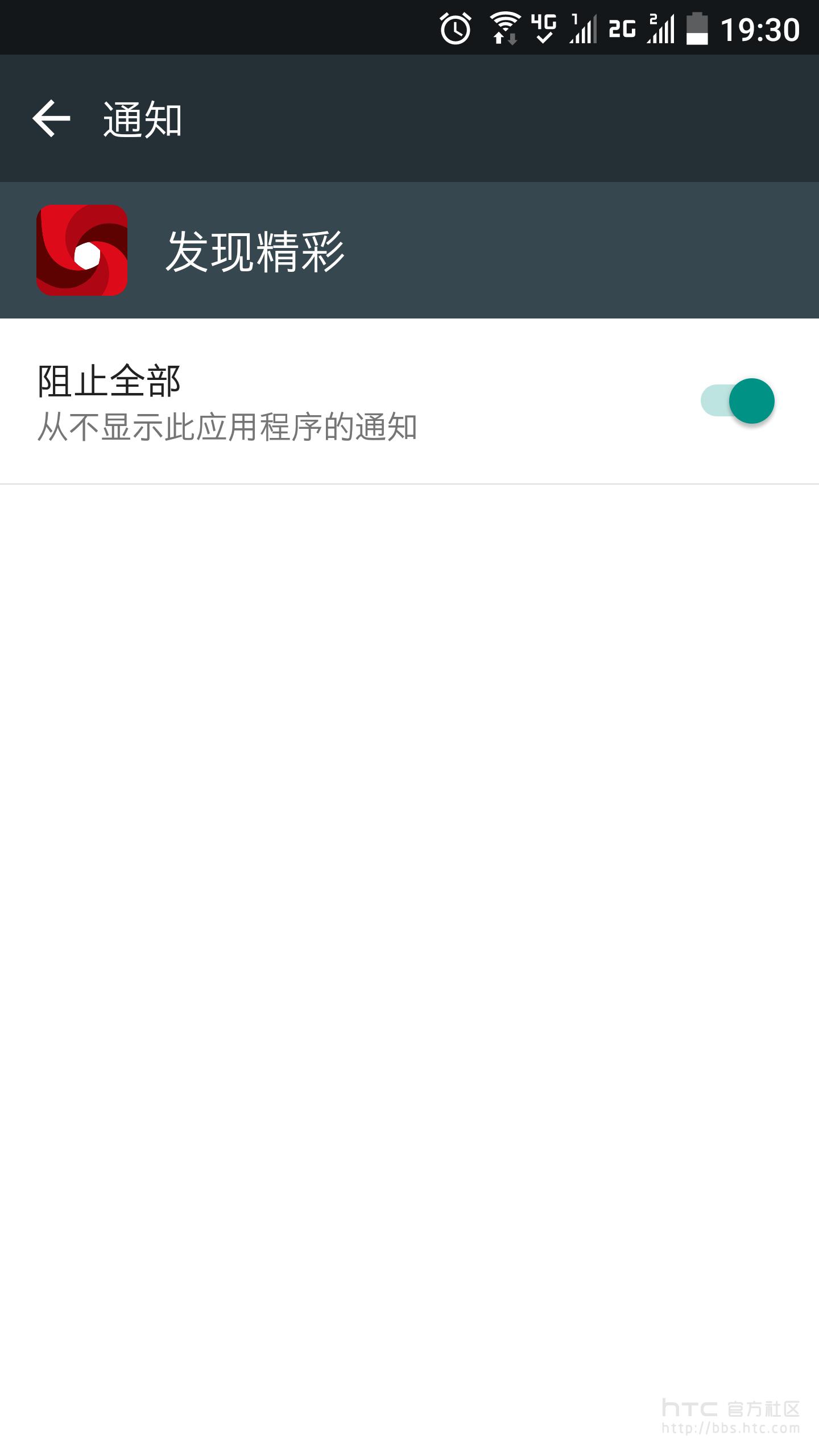Tap the 2G network indicator icon
The width and height of the screenshot is (819, 1456).
[x=621, y=28]
